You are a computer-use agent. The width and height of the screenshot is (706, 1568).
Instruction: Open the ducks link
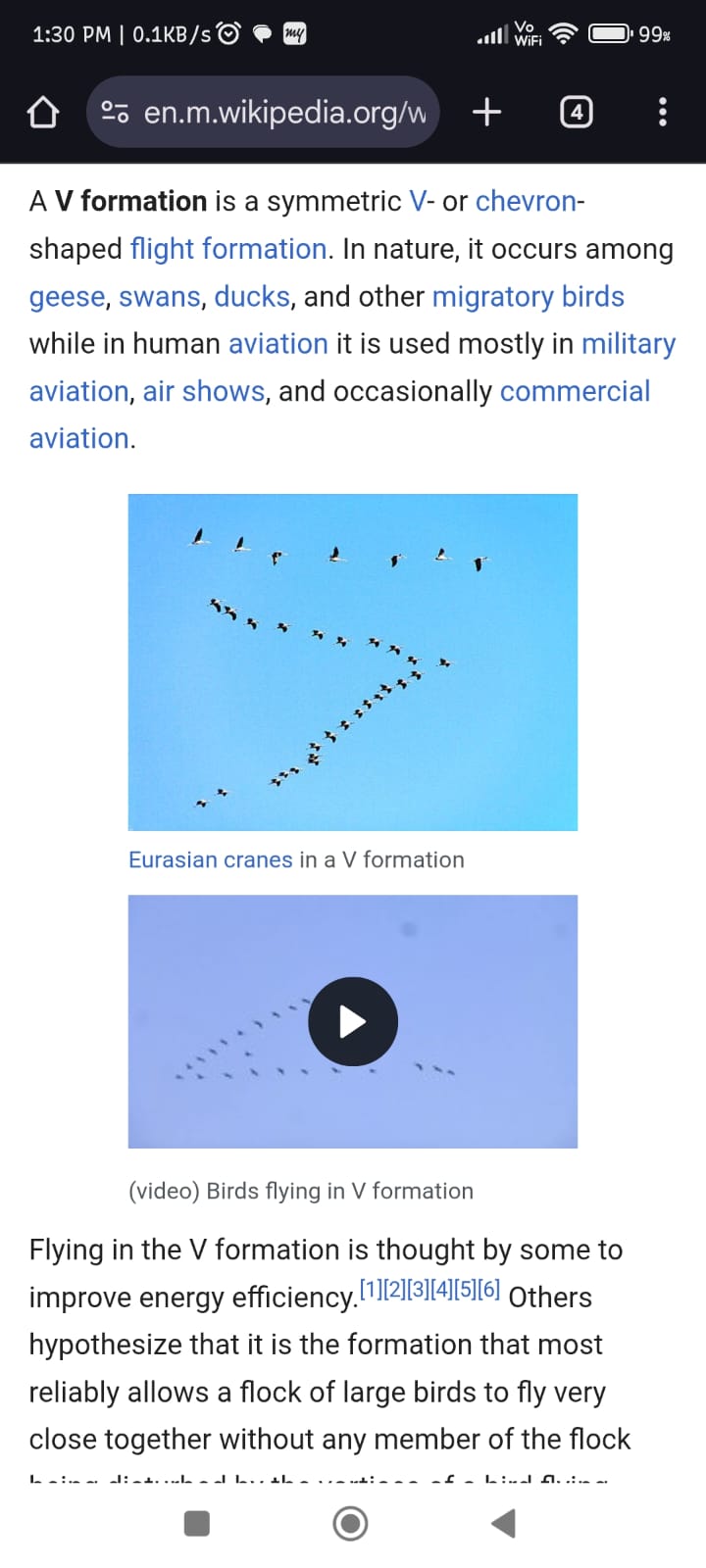pos(252,297)
